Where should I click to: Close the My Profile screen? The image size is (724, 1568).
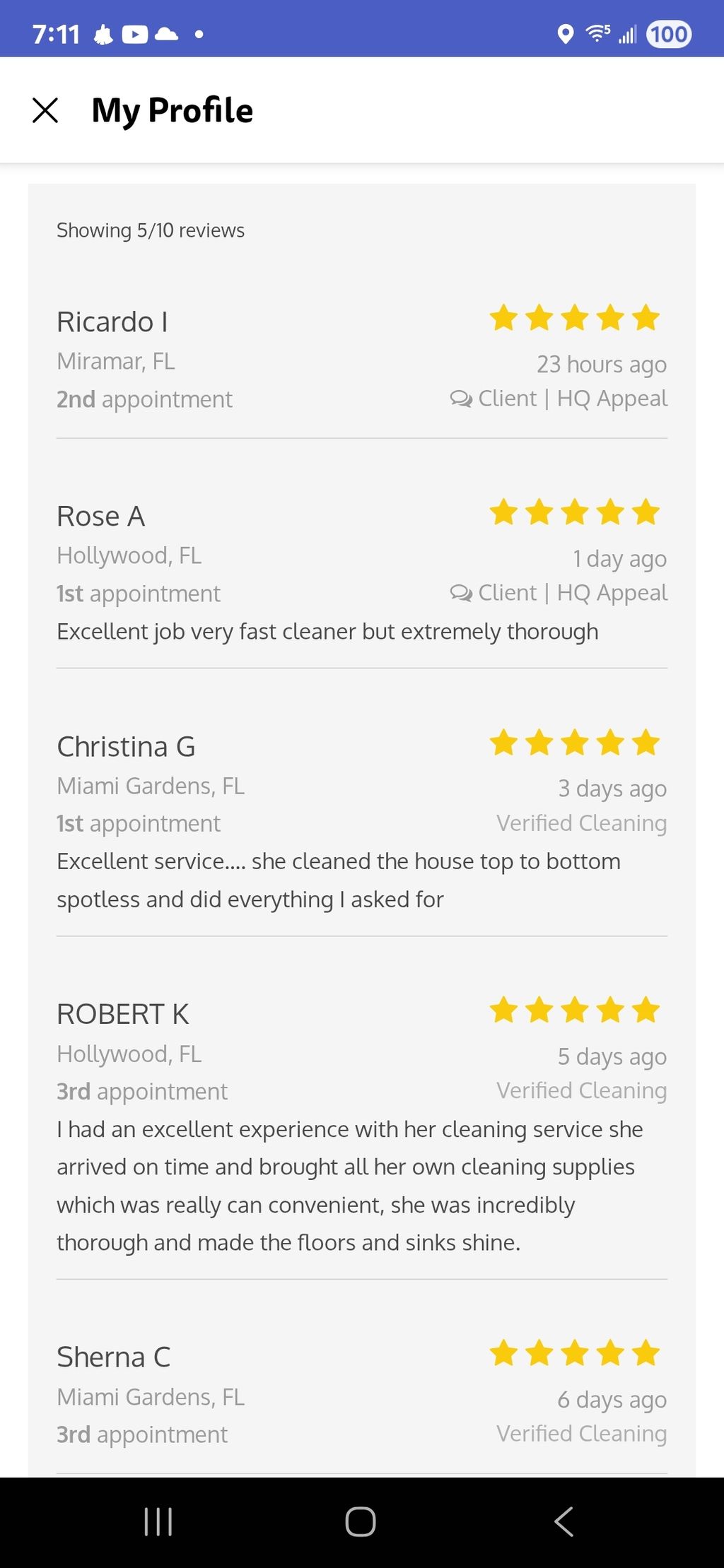pyautogui.click(x=45, y=110)
